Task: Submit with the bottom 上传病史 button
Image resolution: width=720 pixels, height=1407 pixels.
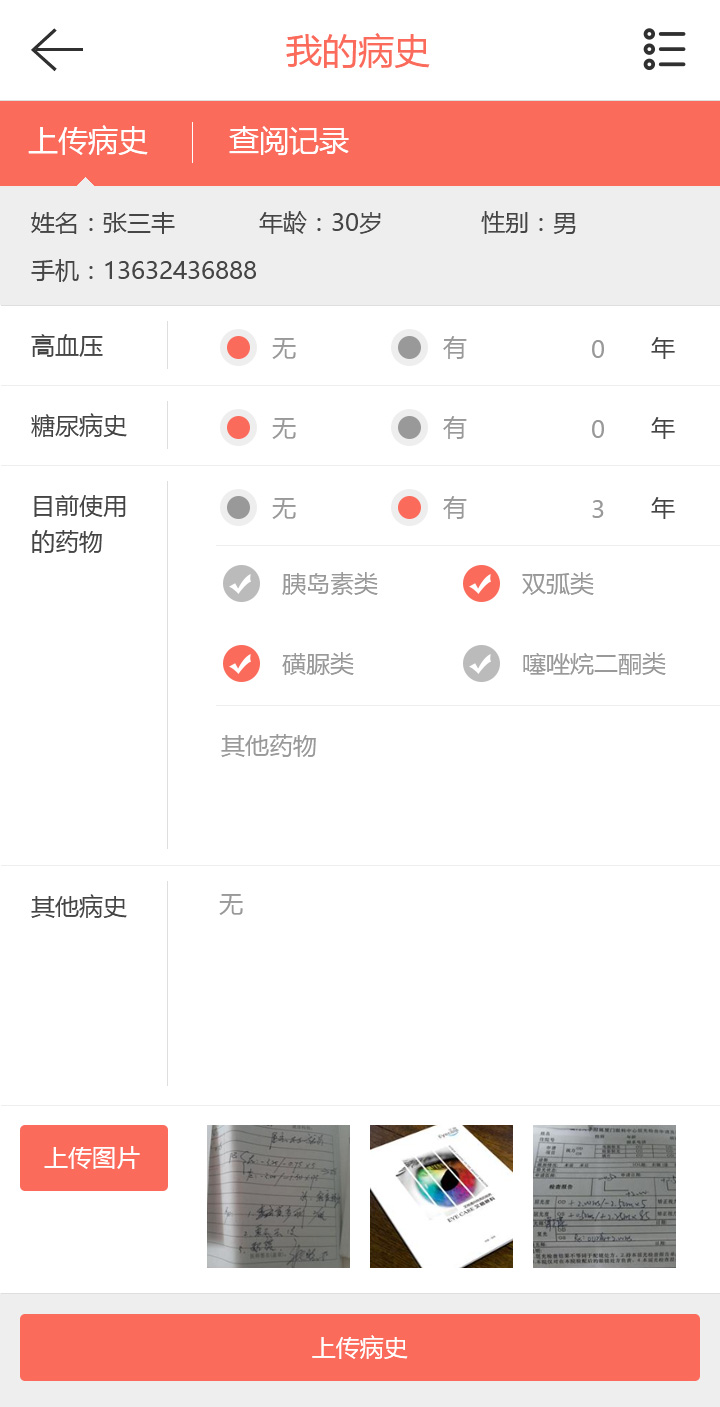Action: [x=360, y=1347]
